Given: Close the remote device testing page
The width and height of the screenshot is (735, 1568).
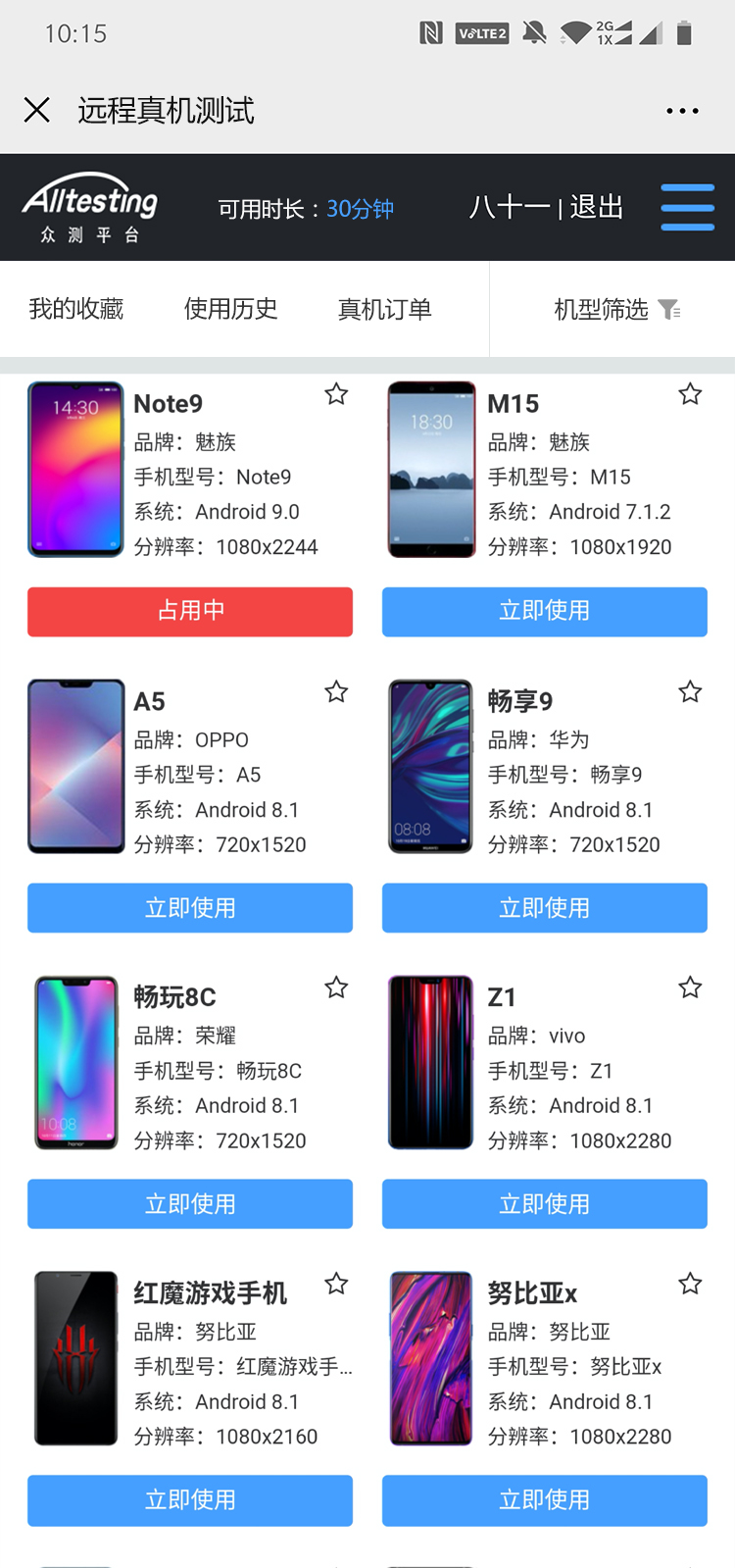Looking at the screenshot, I should click(37, 110).
